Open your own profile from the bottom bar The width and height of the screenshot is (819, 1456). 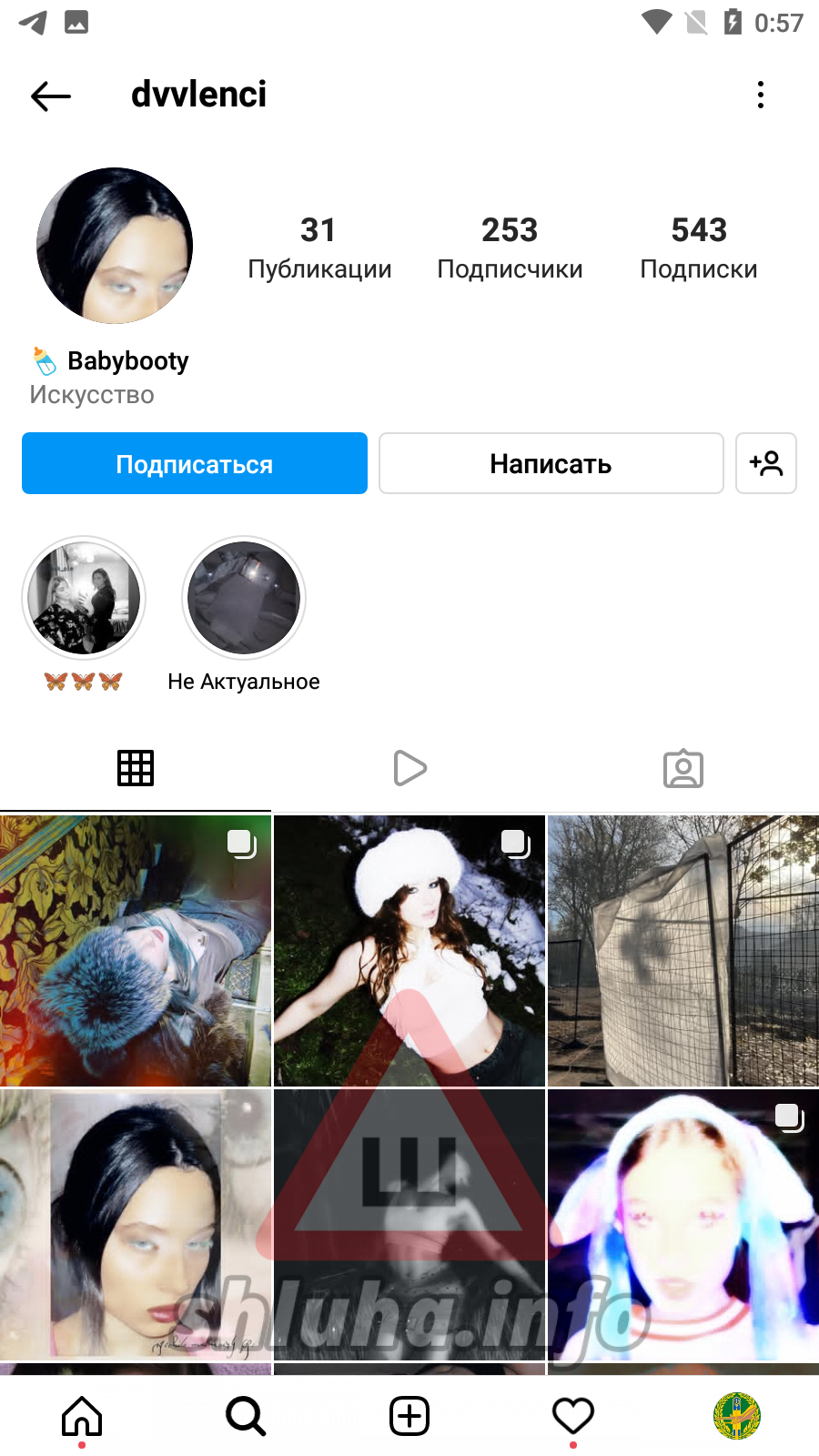click(737, 1416)
